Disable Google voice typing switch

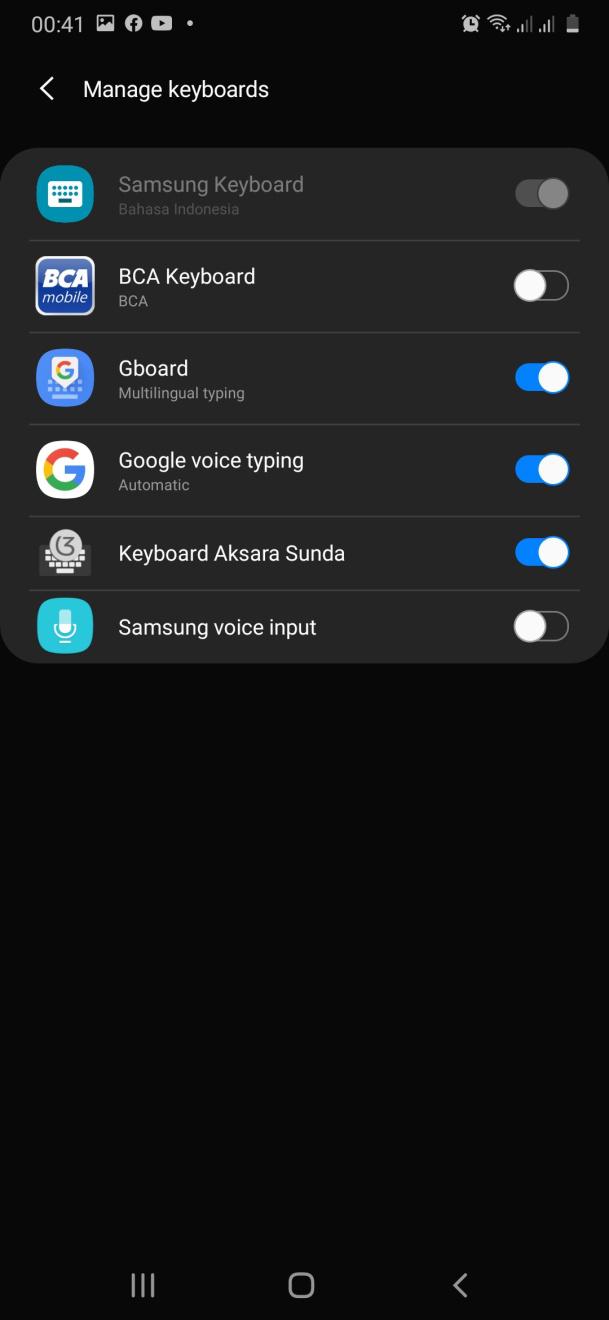(x=541, y=469)
